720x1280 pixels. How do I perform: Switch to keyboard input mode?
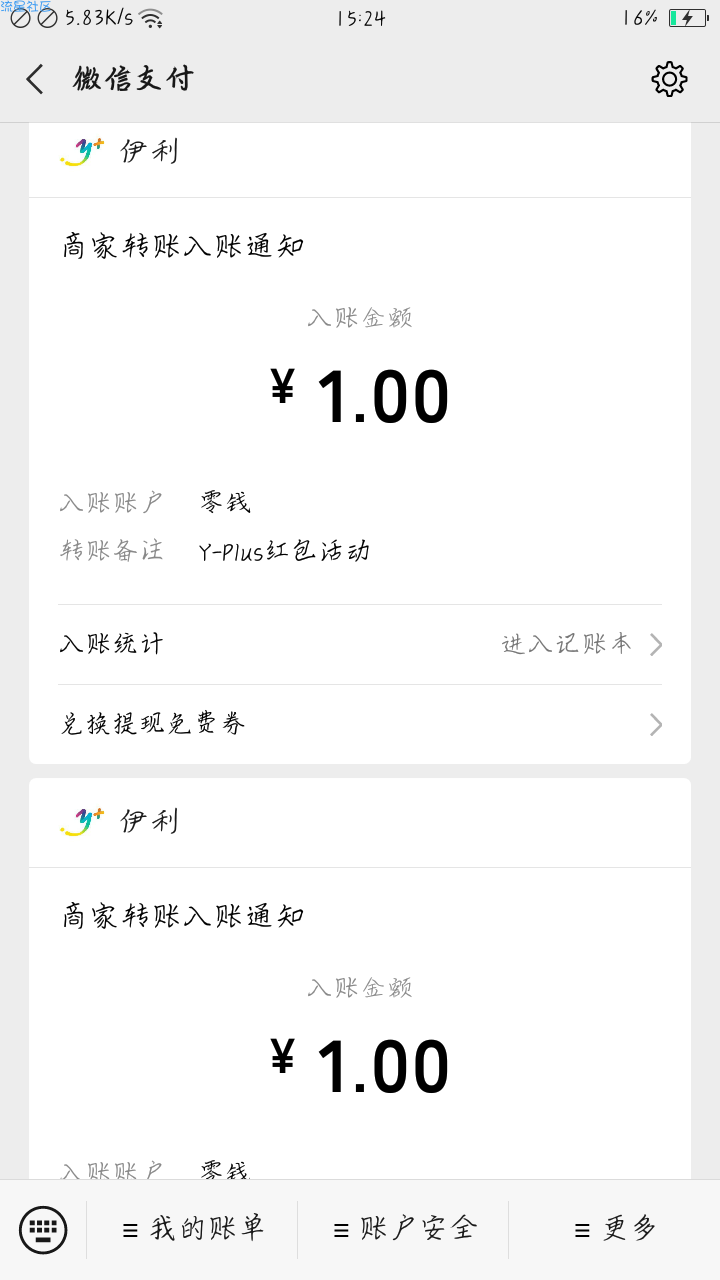(43, 1230)
